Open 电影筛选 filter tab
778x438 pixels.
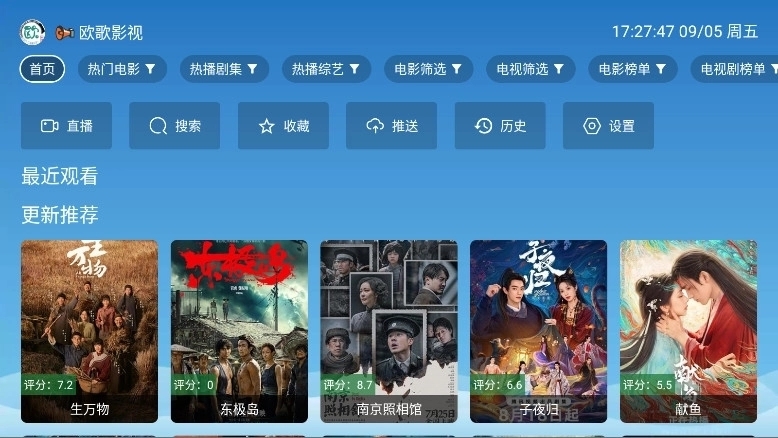(428, 69)
